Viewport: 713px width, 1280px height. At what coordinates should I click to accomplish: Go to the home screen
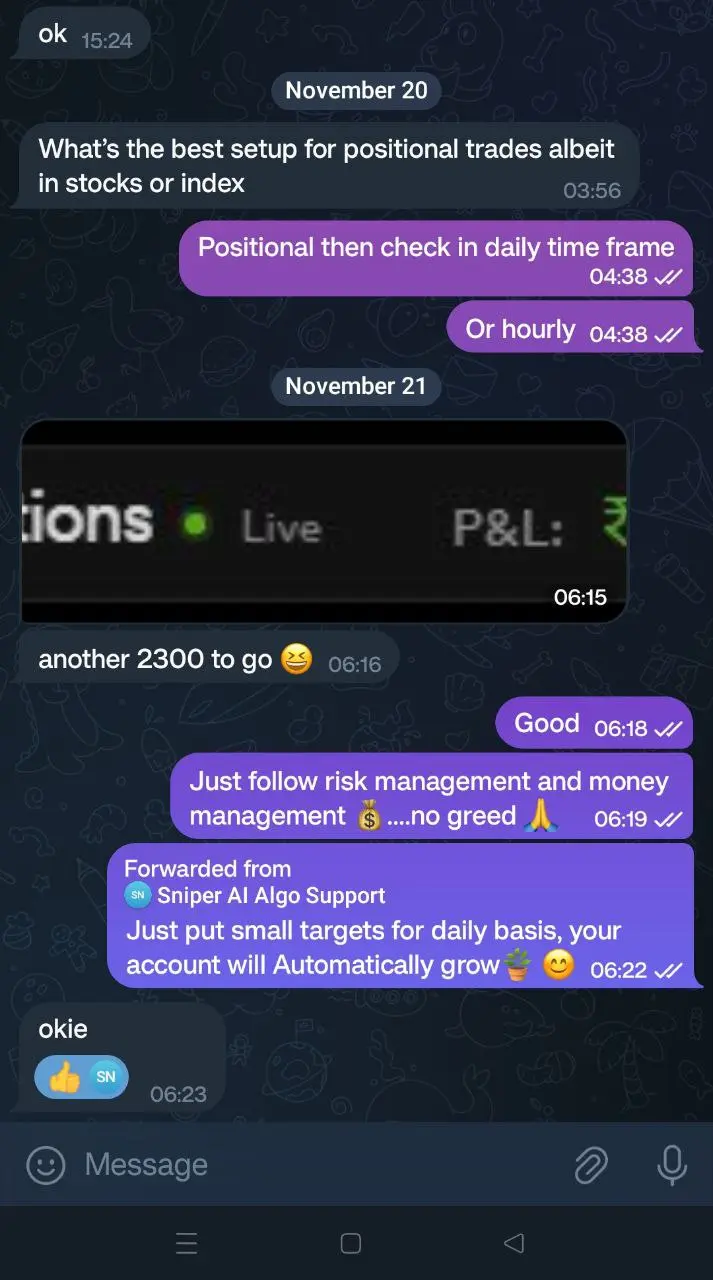click(x=350, y=1243)
